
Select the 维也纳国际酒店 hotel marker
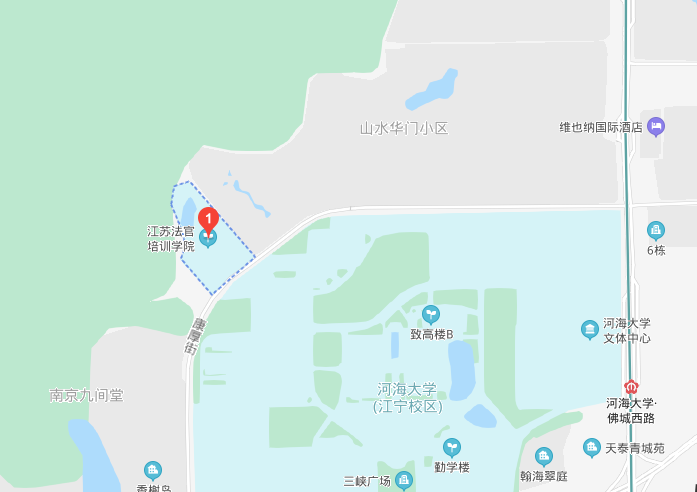pos(656,126)
